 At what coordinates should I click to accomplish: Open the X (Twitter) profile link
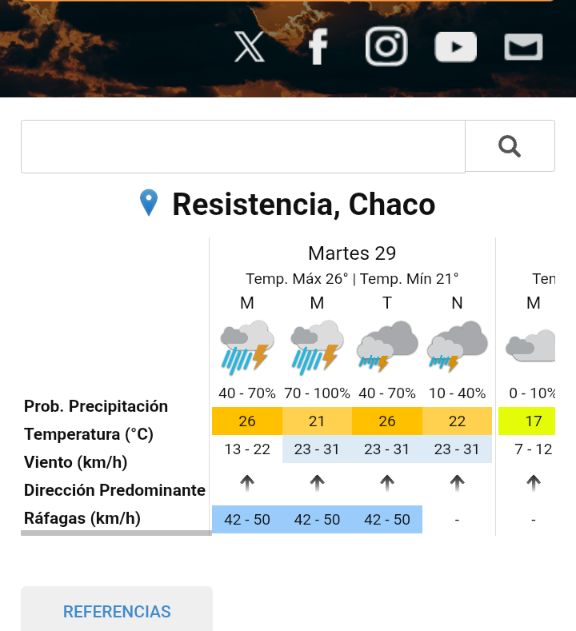point(250,47)
